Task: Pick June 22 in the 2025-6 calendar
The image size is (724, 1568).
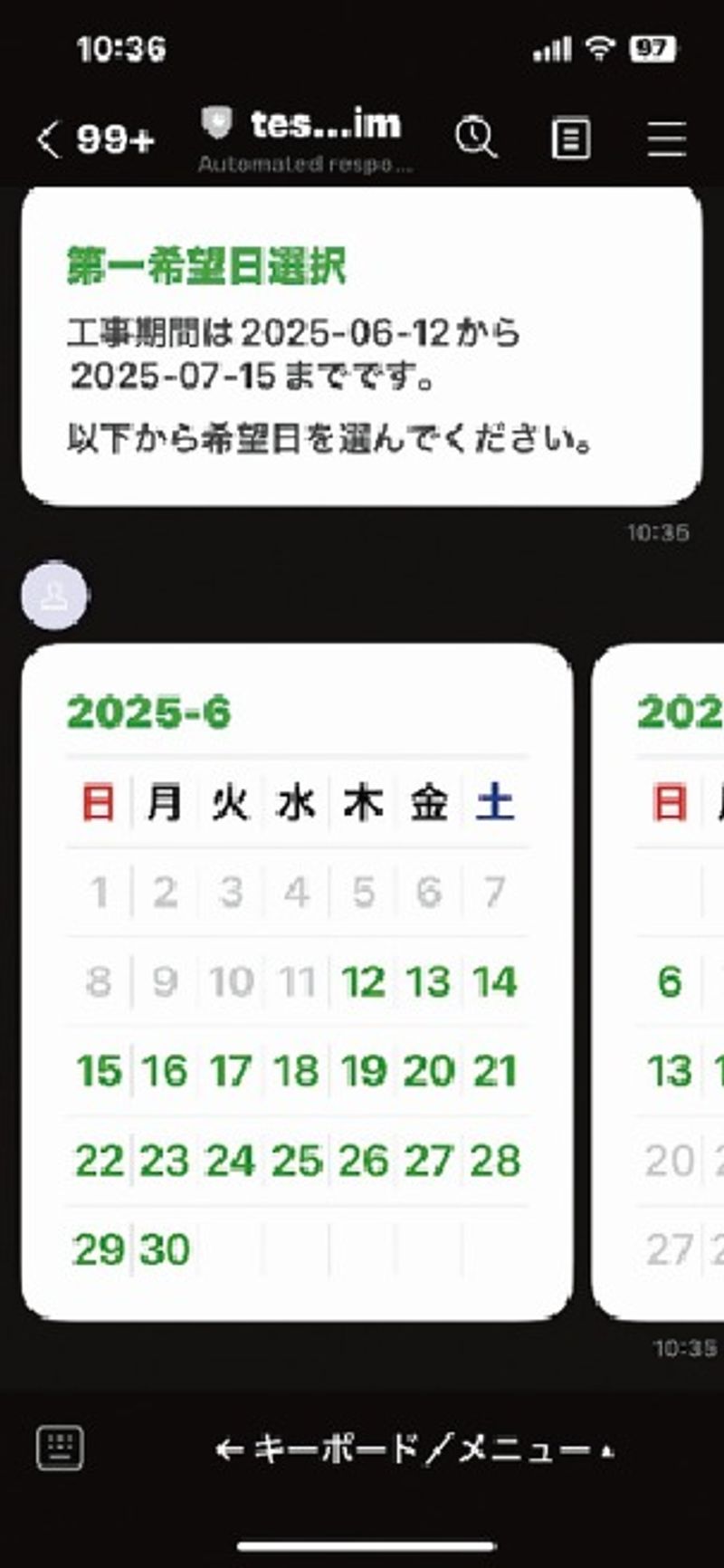Action: 99,1161
